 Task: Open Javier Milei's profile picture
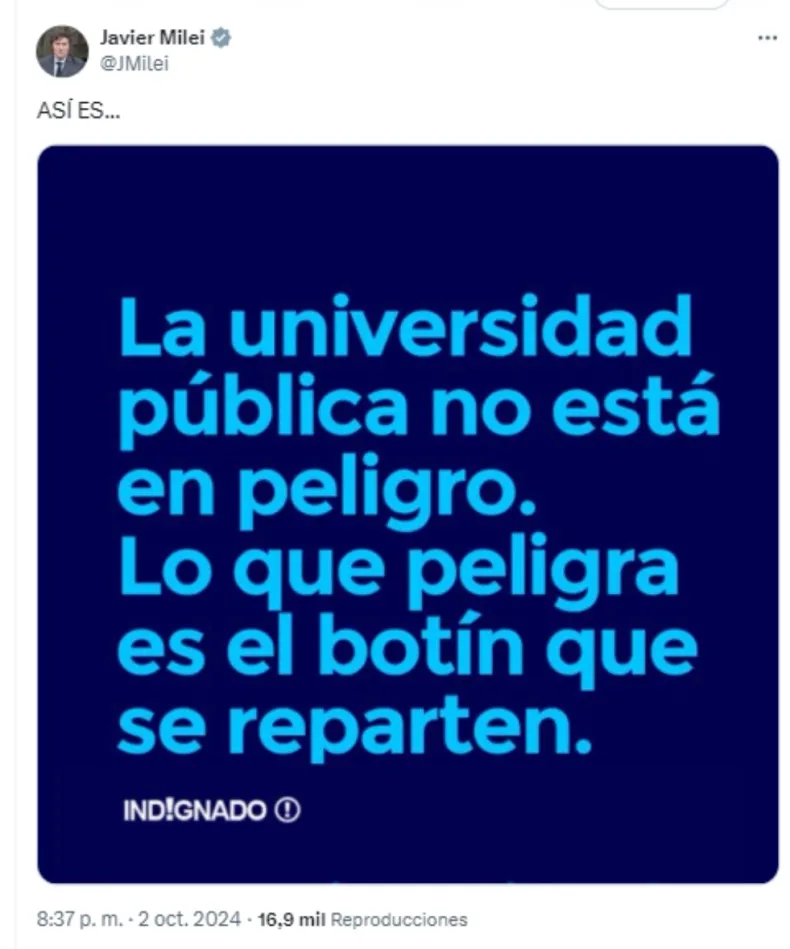click(x=62, y=51)
